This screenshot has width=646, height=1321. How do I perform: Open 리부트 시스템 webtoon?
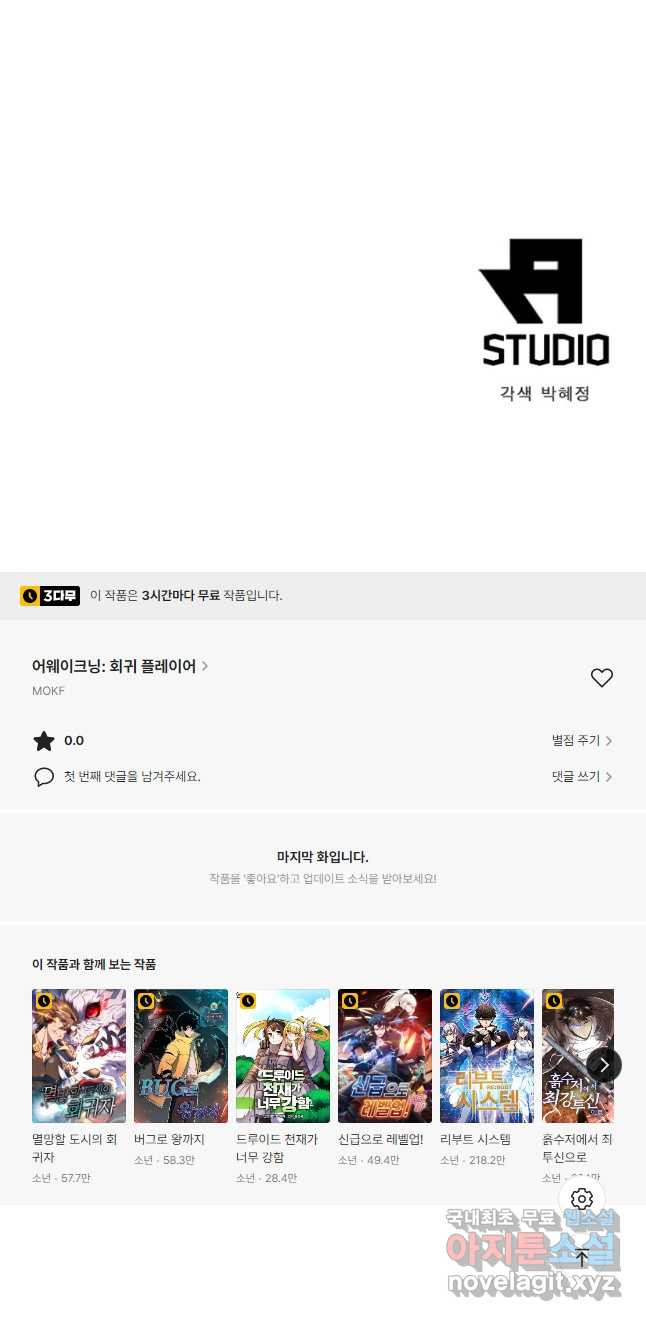[x=487, y=1056]
